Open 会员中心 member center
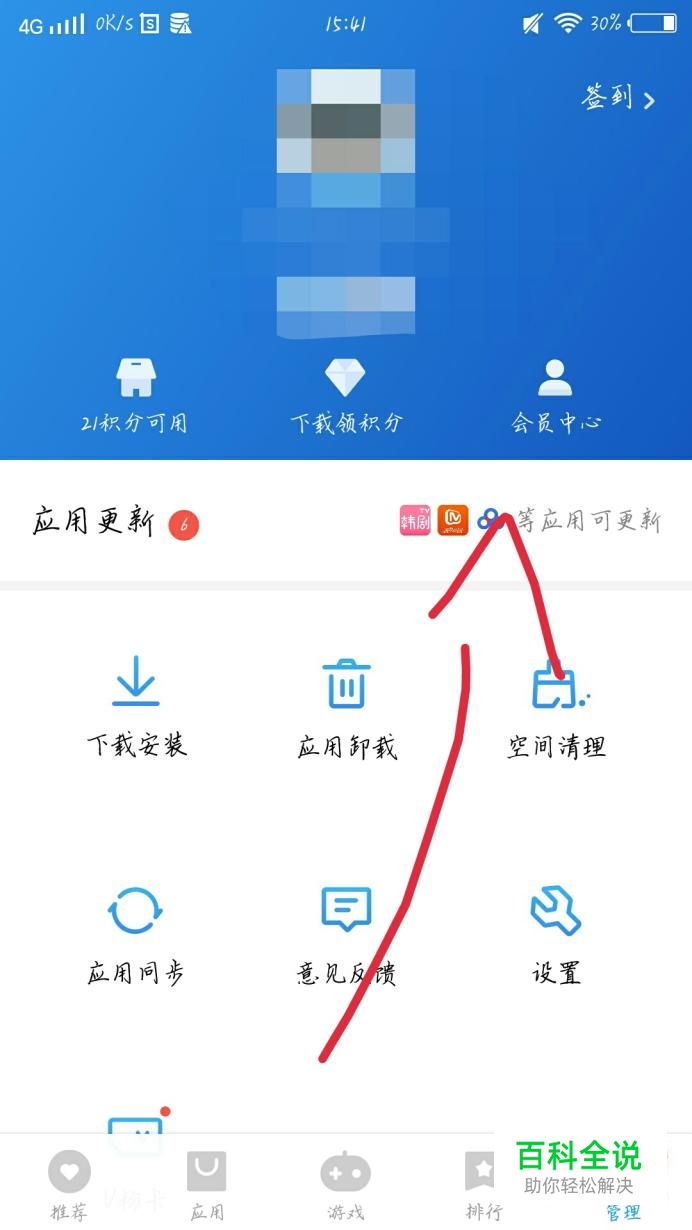Screen dimensions: 692x1230 (x=556, y=396)
